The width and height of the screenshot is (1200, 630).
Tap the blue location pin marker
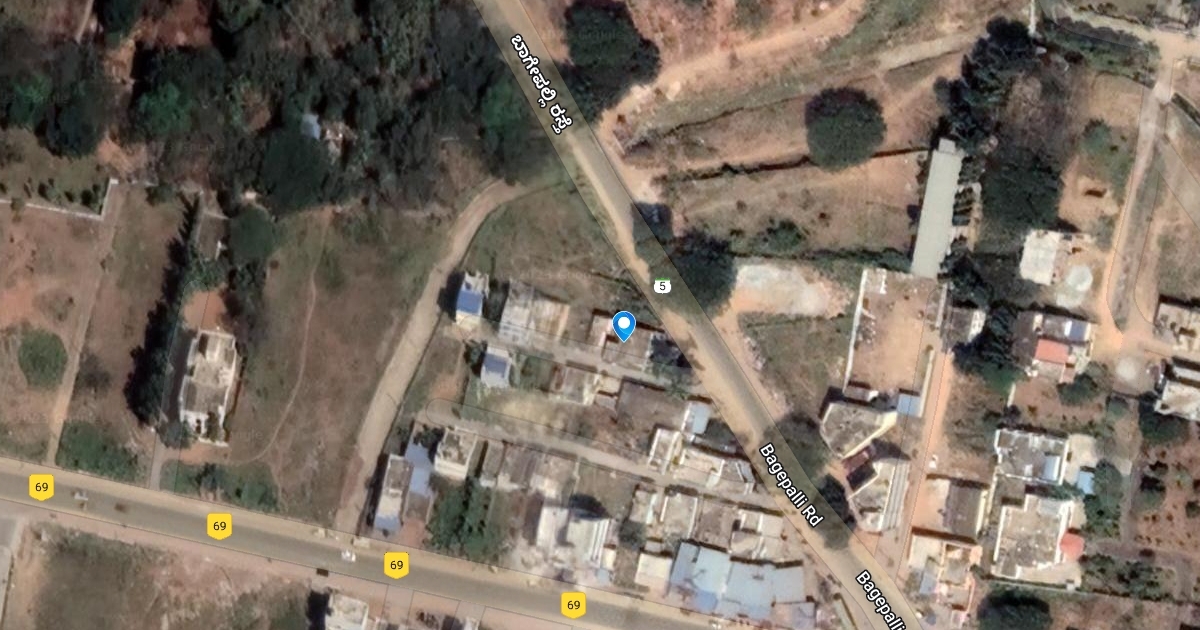[x=623, y=326]
